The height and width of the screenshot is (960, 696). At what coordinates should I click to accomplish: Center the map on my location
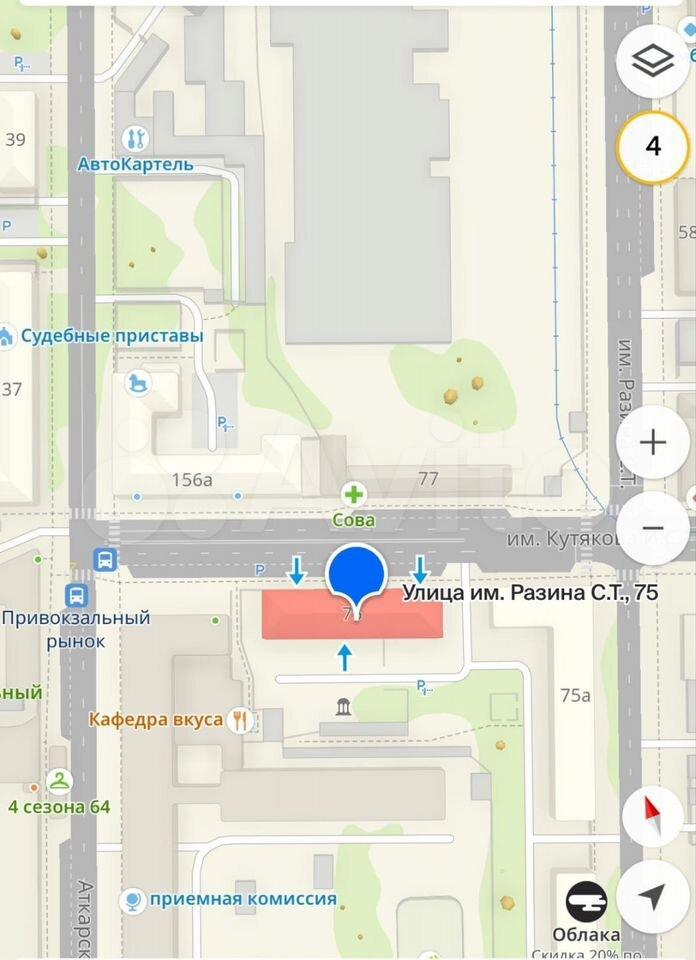pos(653,897)
